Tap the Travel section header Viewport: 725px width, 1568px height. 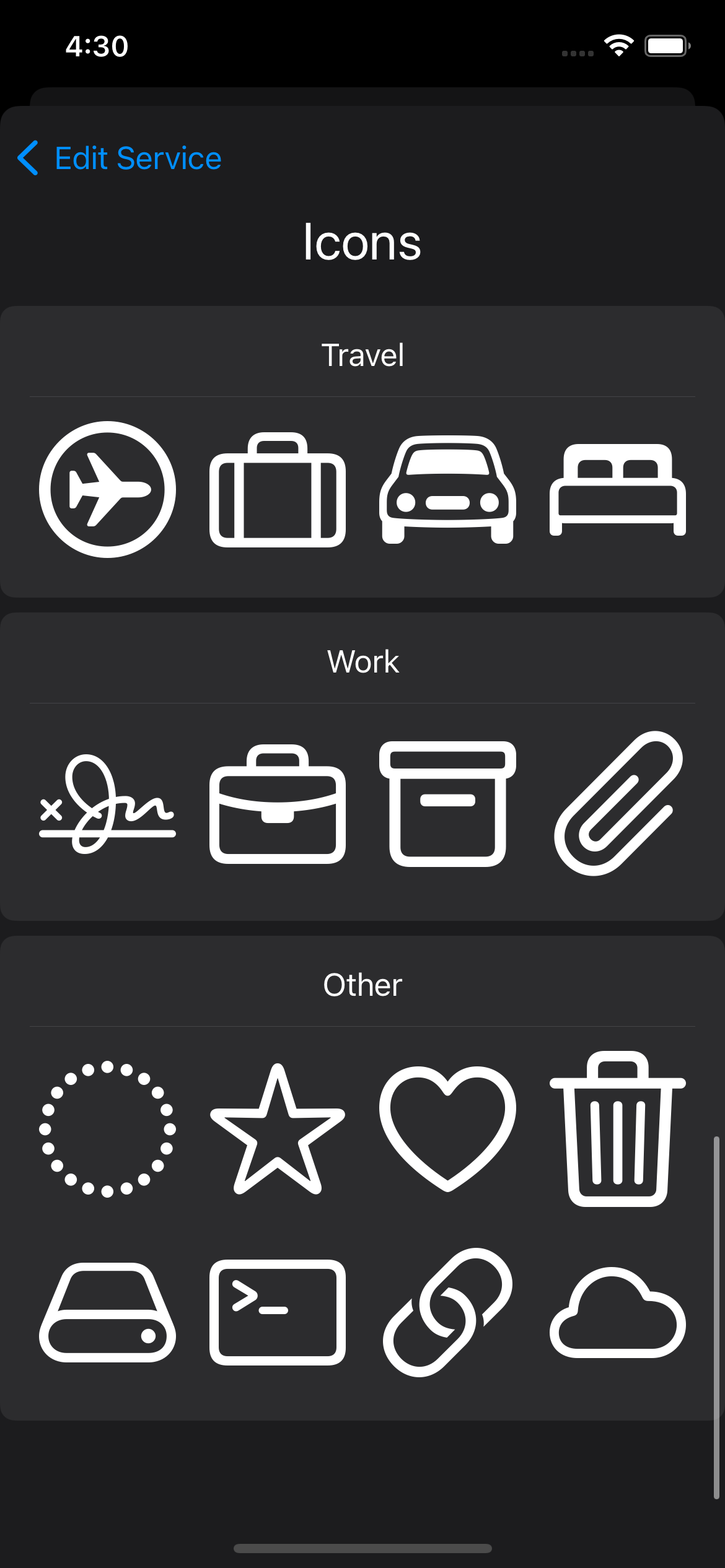click(362, 355)
